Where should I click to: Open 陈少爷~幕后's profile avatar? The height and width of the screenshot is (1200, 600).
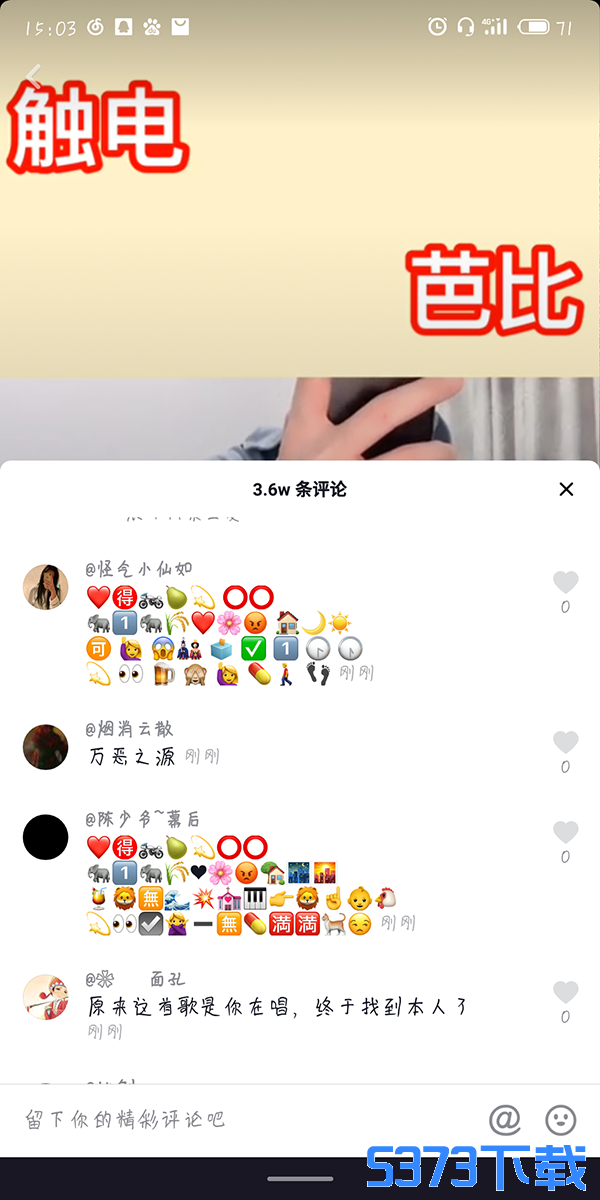(45, 837)
